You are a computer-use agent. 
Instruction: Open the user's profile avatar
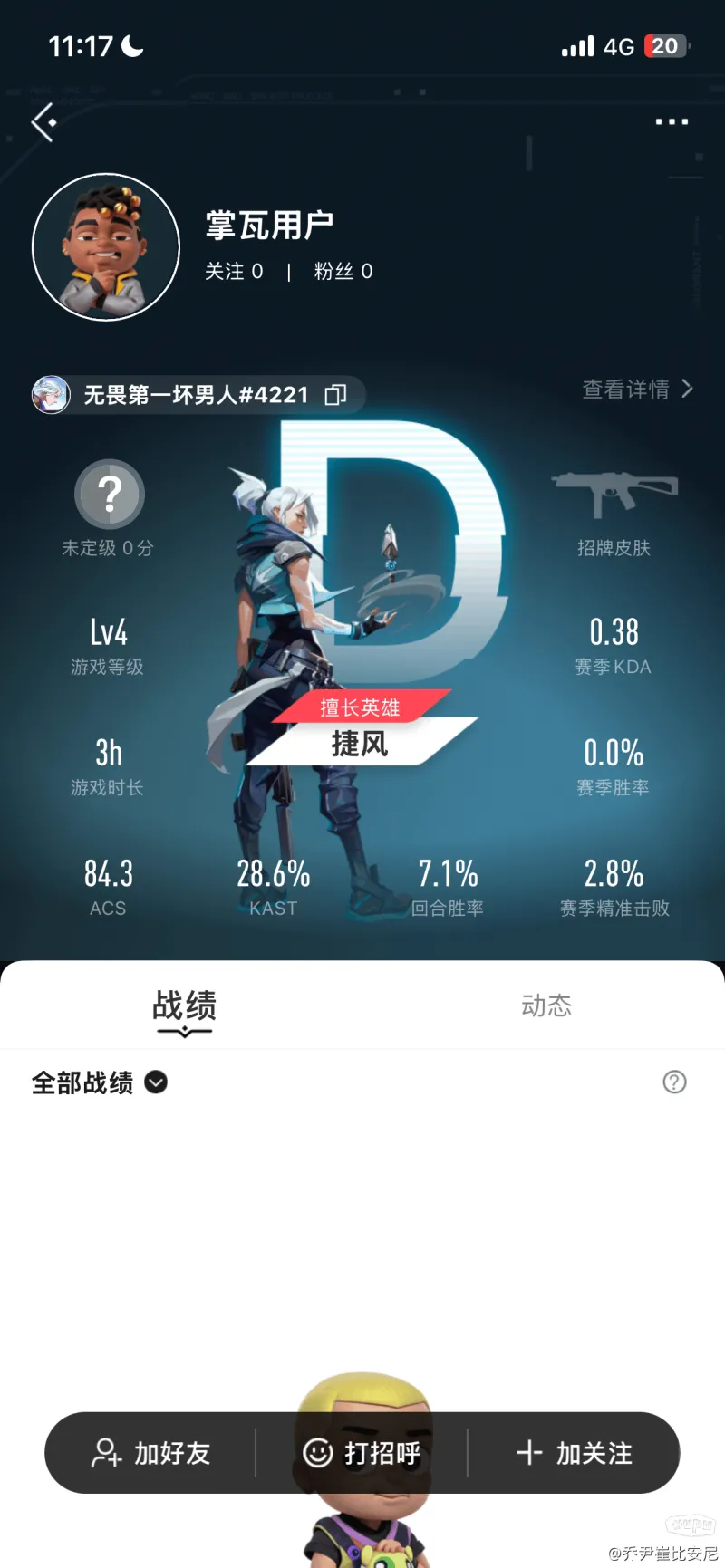click(x=106, y=246)
